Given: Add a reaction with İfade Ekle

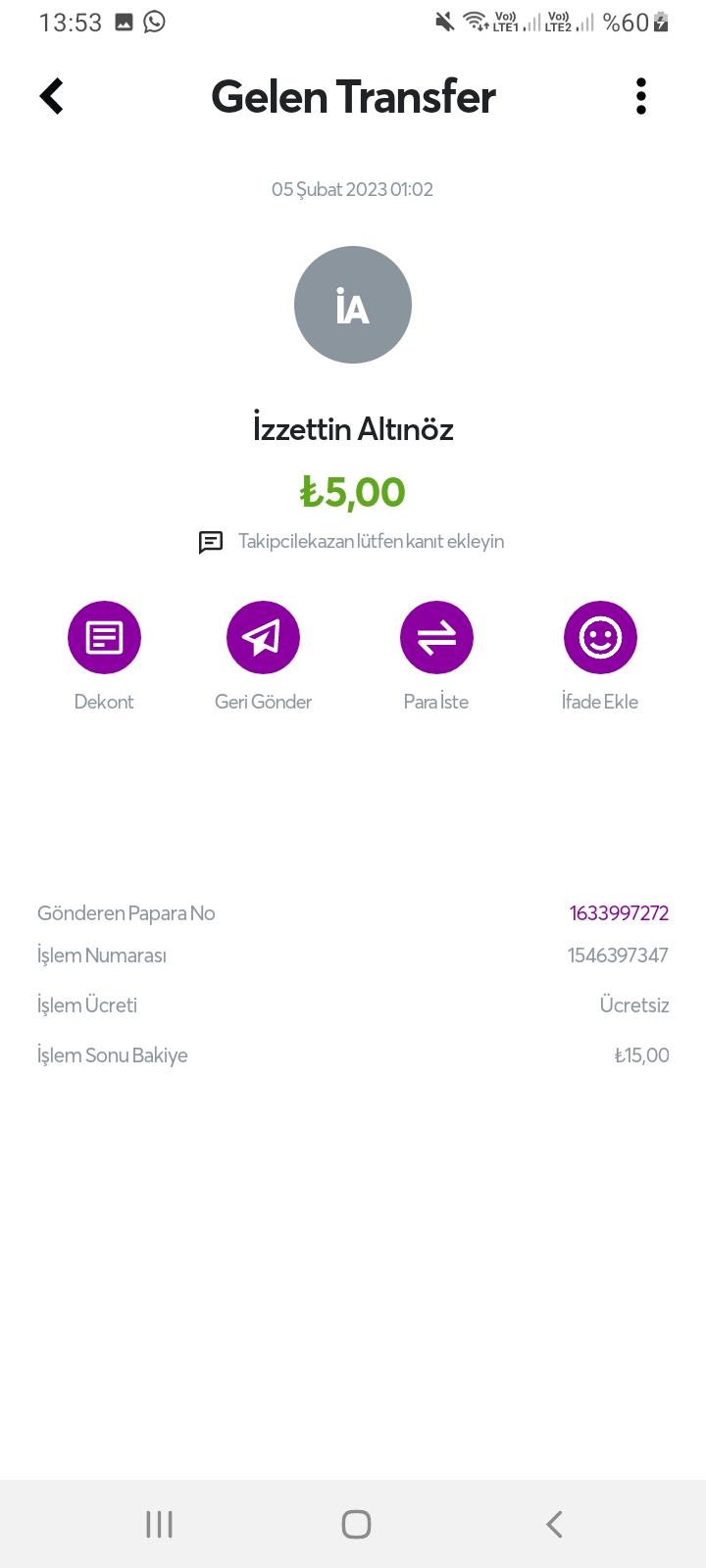Looking at the screenshot, I should tap(600, 638).
